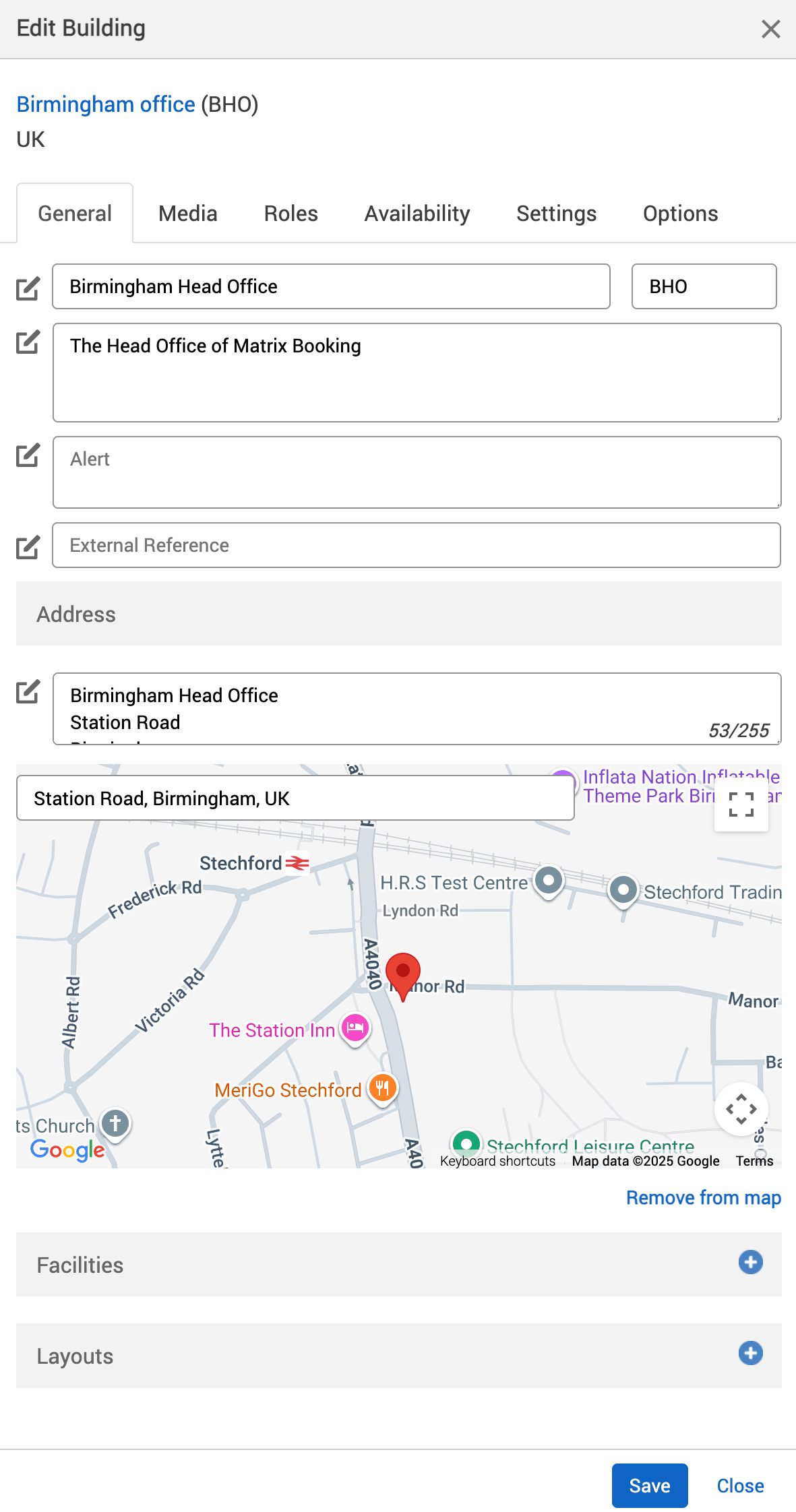Open the Availability tab
This screenshot has height=1512, width=796.
(417, 213)
